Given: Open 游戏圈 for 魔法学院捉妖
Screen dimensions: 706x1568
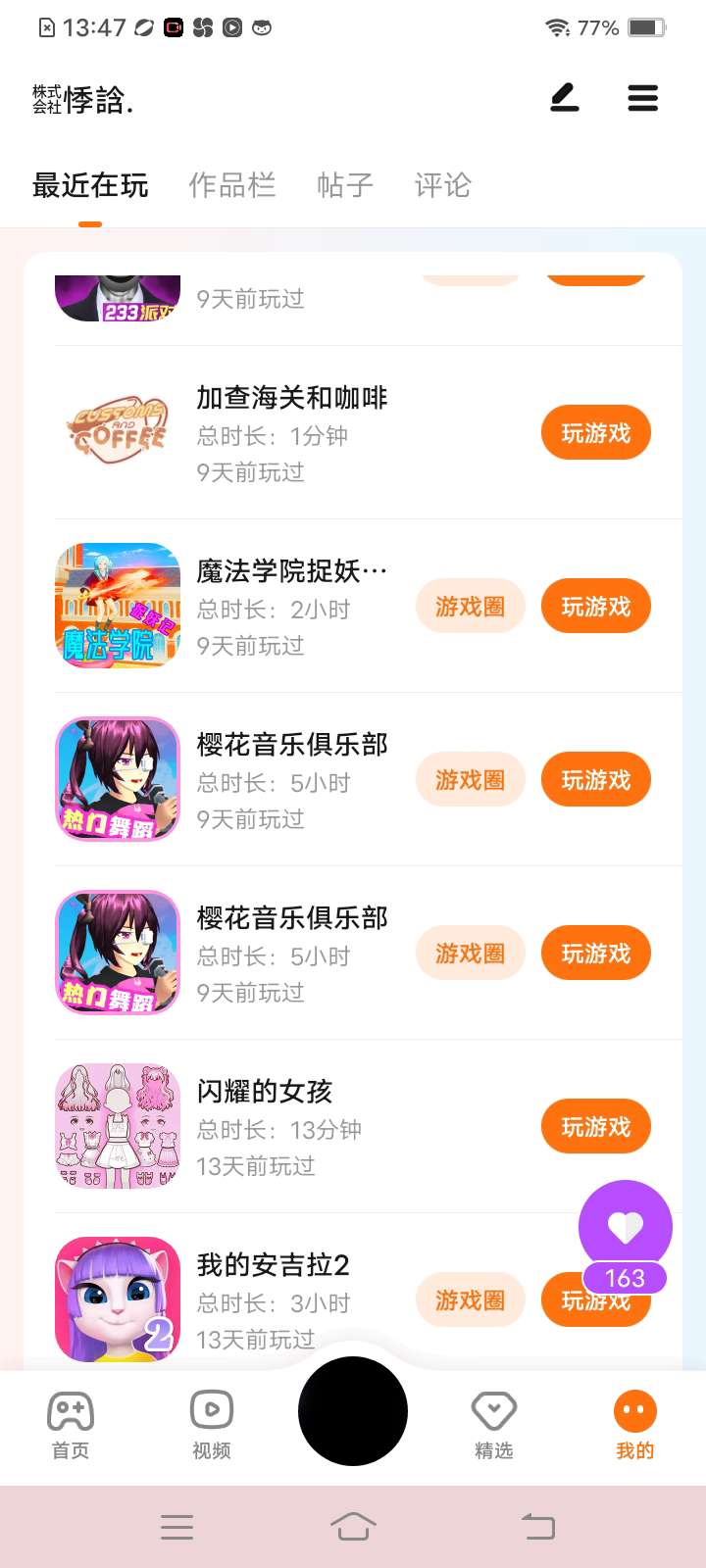Looking at the screenshot, I should 470,607.
